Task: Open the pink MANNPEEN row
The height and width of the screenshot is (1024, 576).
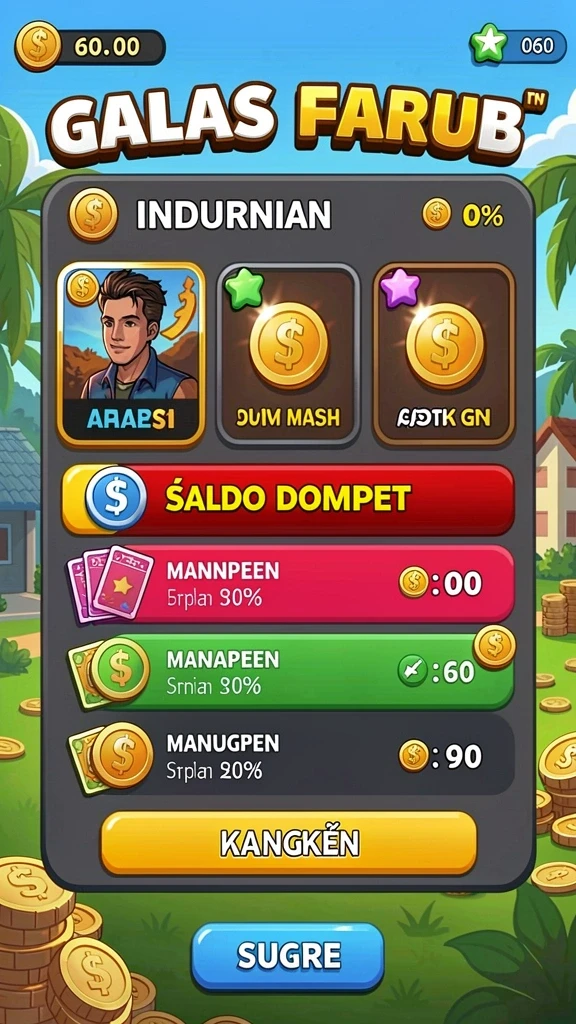Action: [291, 583]
